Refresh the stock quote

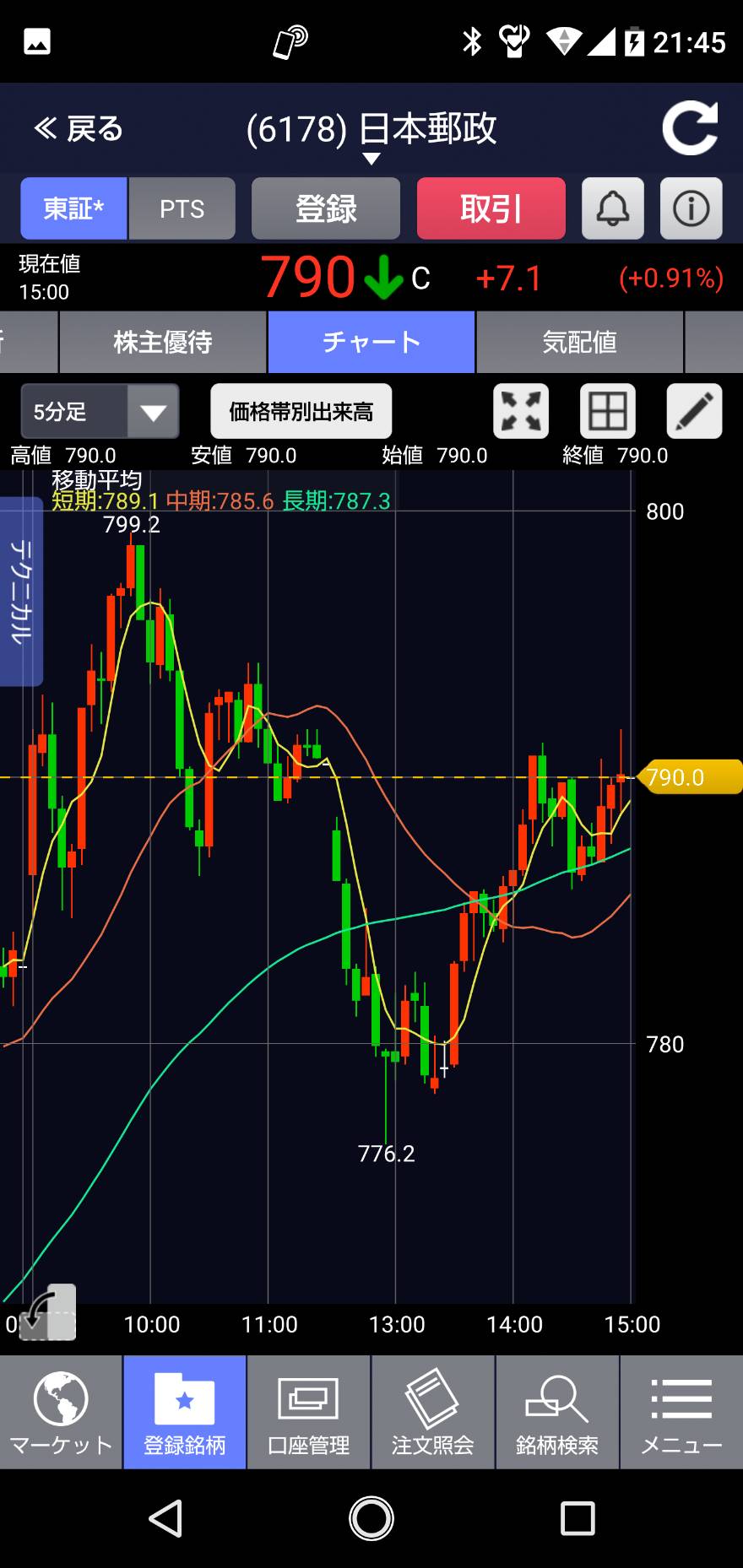click(x=690, y=128)
